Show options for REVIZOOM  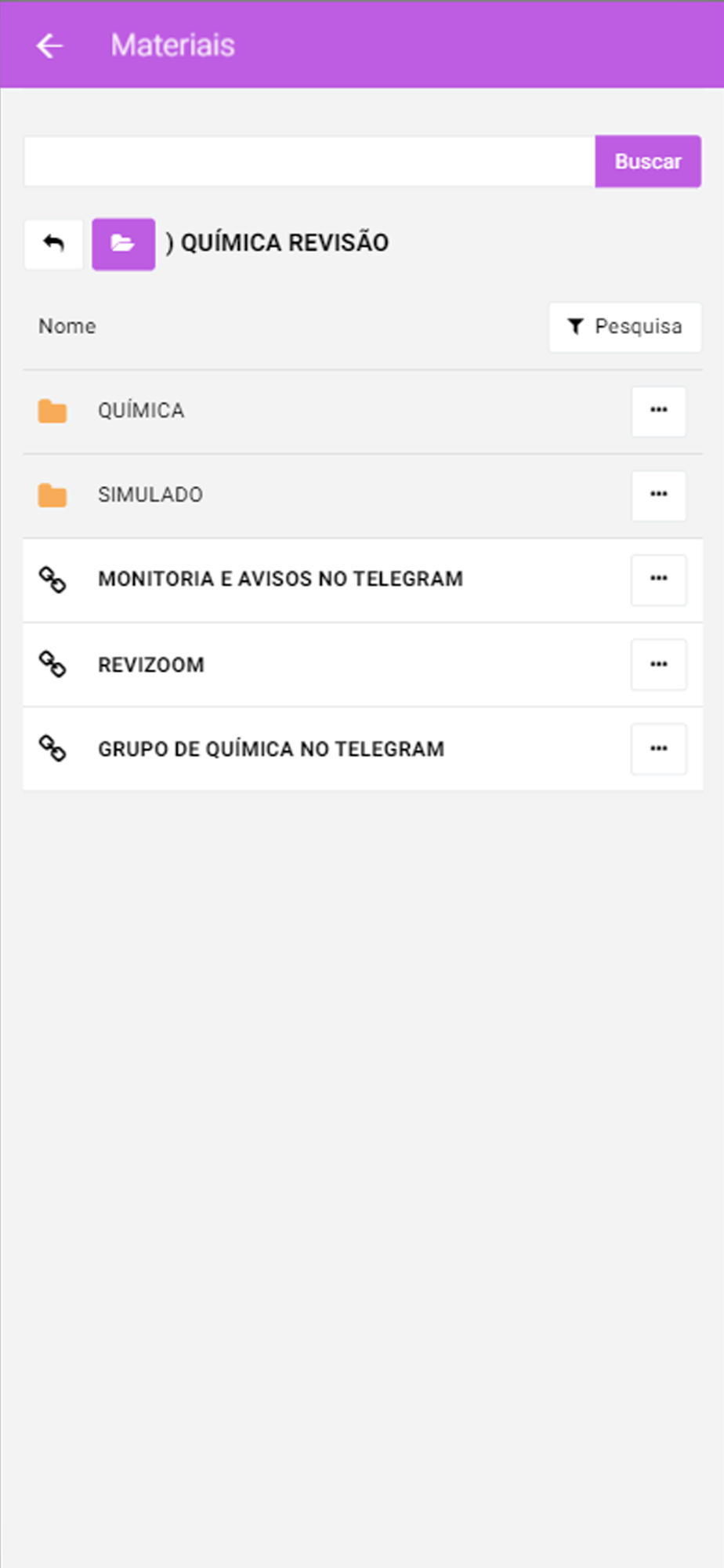click(x=659, y=665)
